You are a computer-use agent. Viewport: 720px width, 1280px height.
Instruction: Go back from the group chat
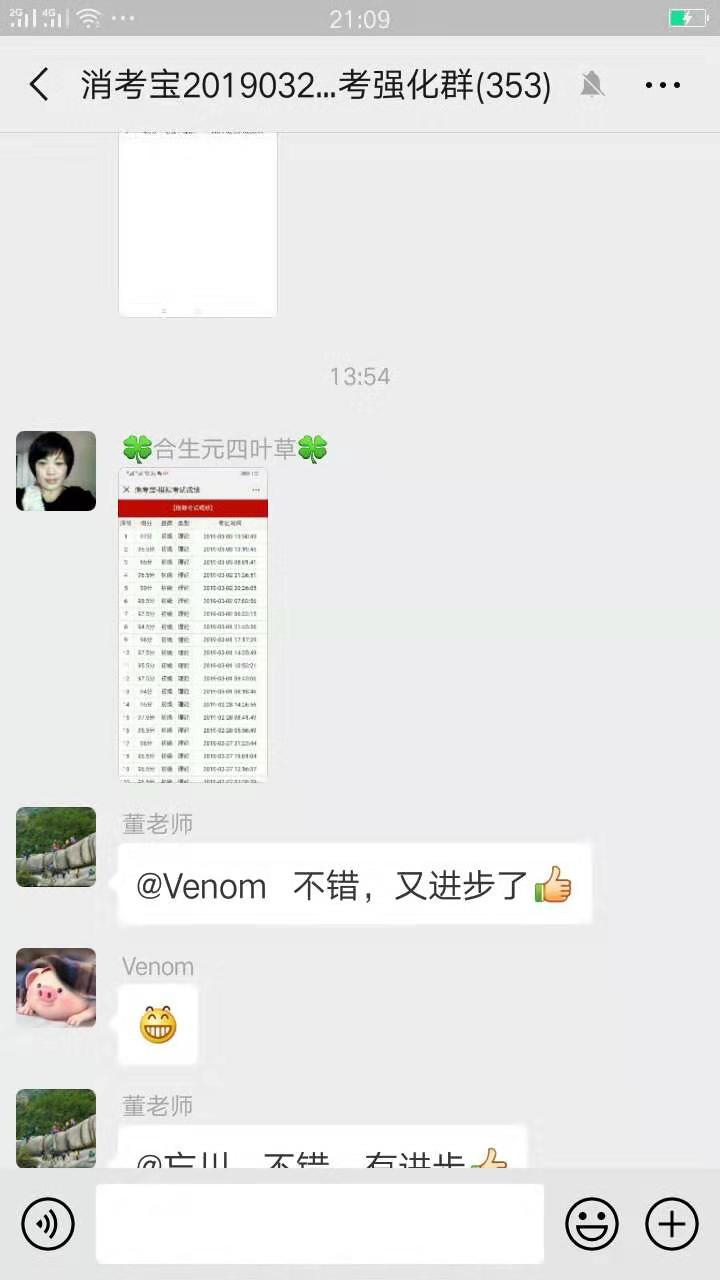[40, 85]
